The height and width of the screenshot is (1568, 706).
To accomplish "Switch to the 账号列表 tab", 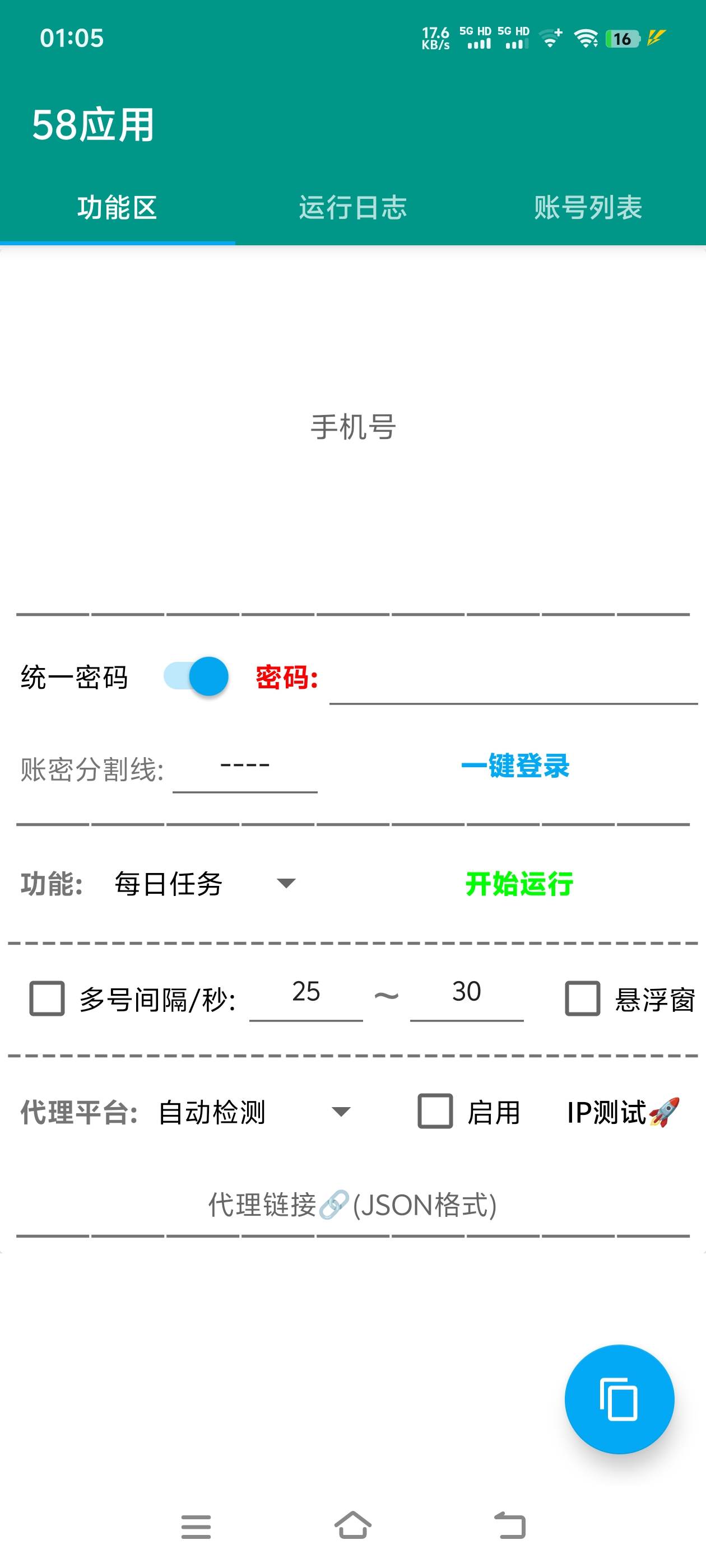I will (588, 208).
